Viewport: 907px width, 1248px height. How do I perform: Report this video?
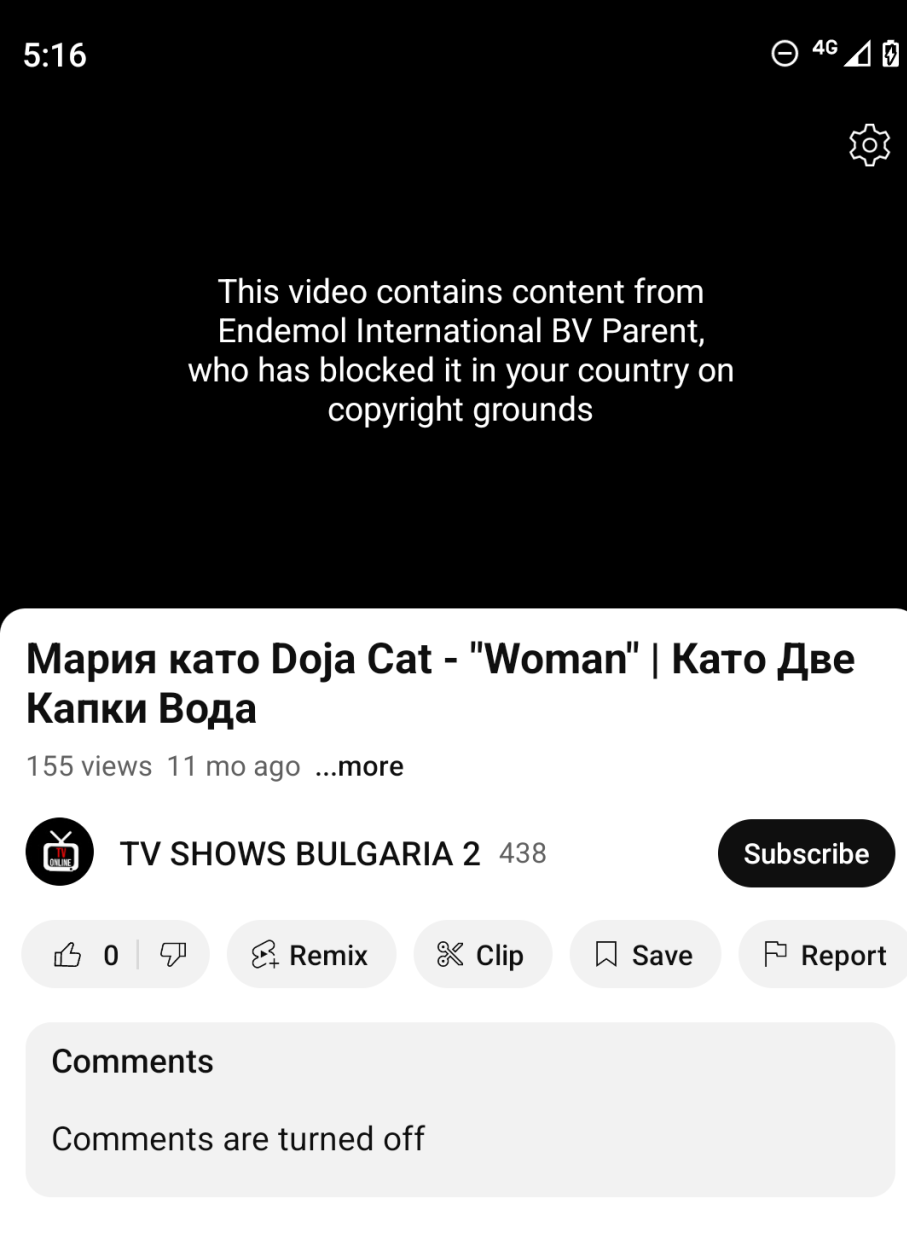[825, 955]
